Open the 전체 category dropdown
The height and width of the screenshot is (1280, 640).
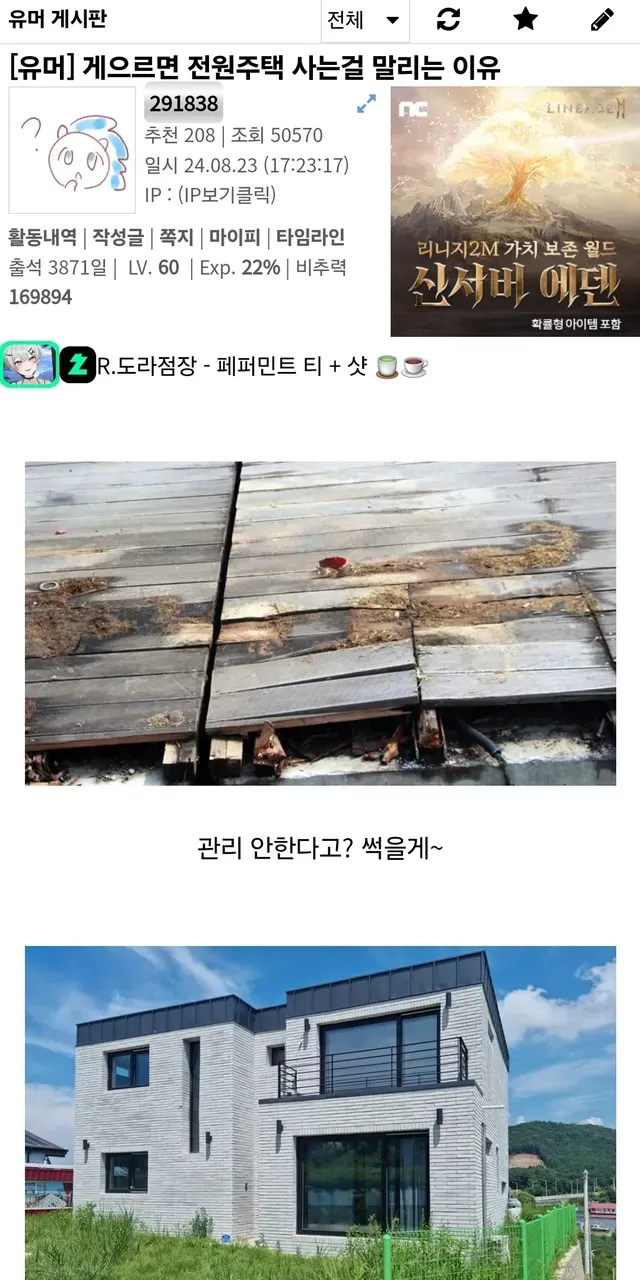point(364,20)
